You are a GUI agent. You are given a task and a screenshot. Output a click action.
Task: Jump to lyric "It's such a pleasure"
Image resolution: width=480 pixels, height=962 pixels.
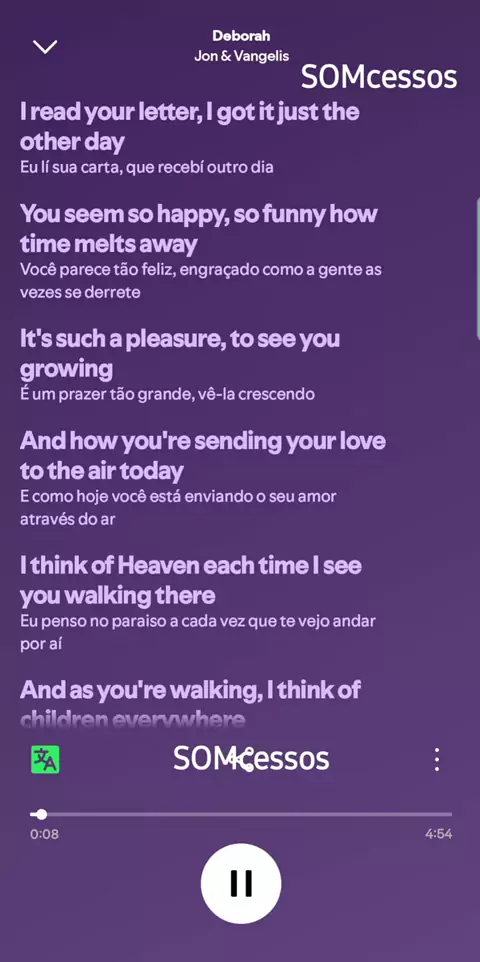[180, 354]
